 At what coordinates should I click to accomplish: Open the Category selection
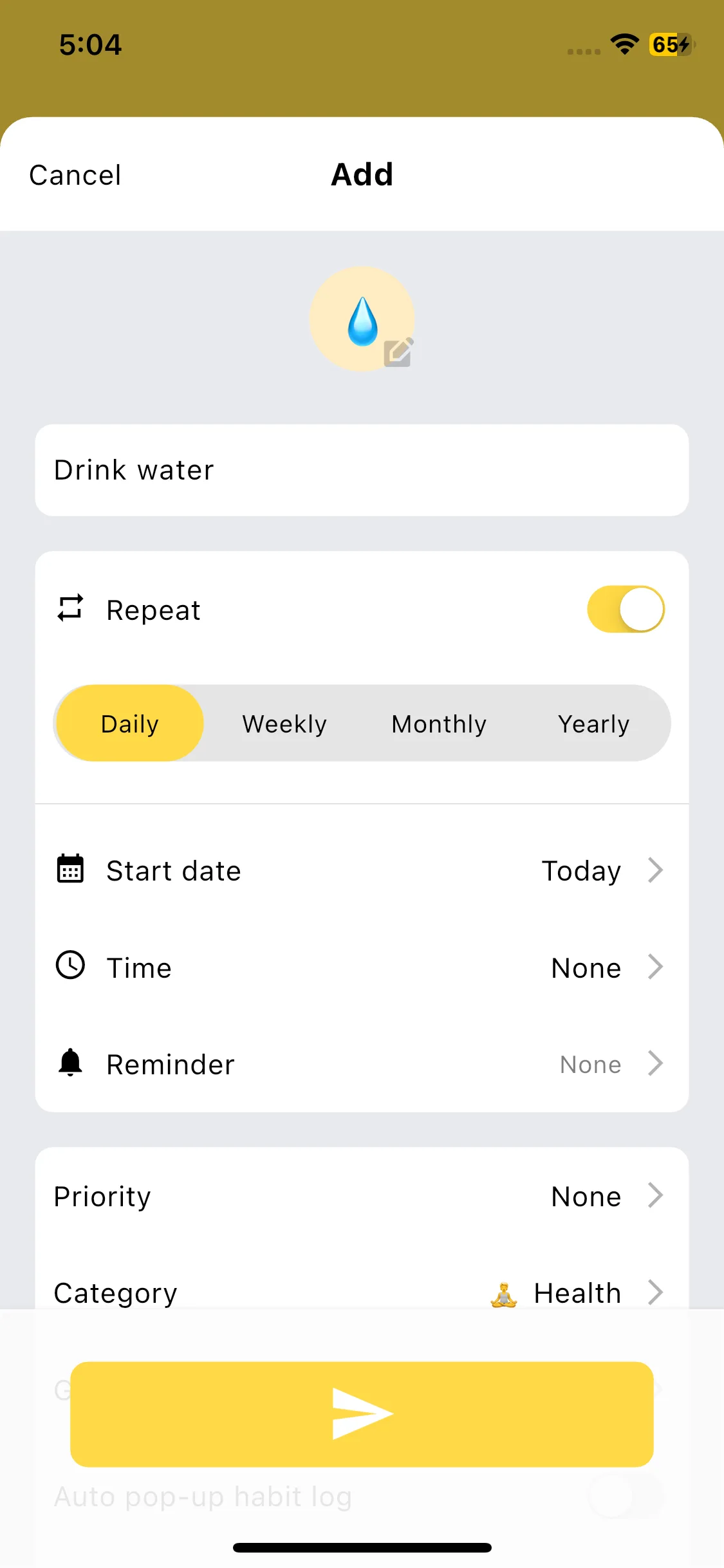tap(361, 1293)
